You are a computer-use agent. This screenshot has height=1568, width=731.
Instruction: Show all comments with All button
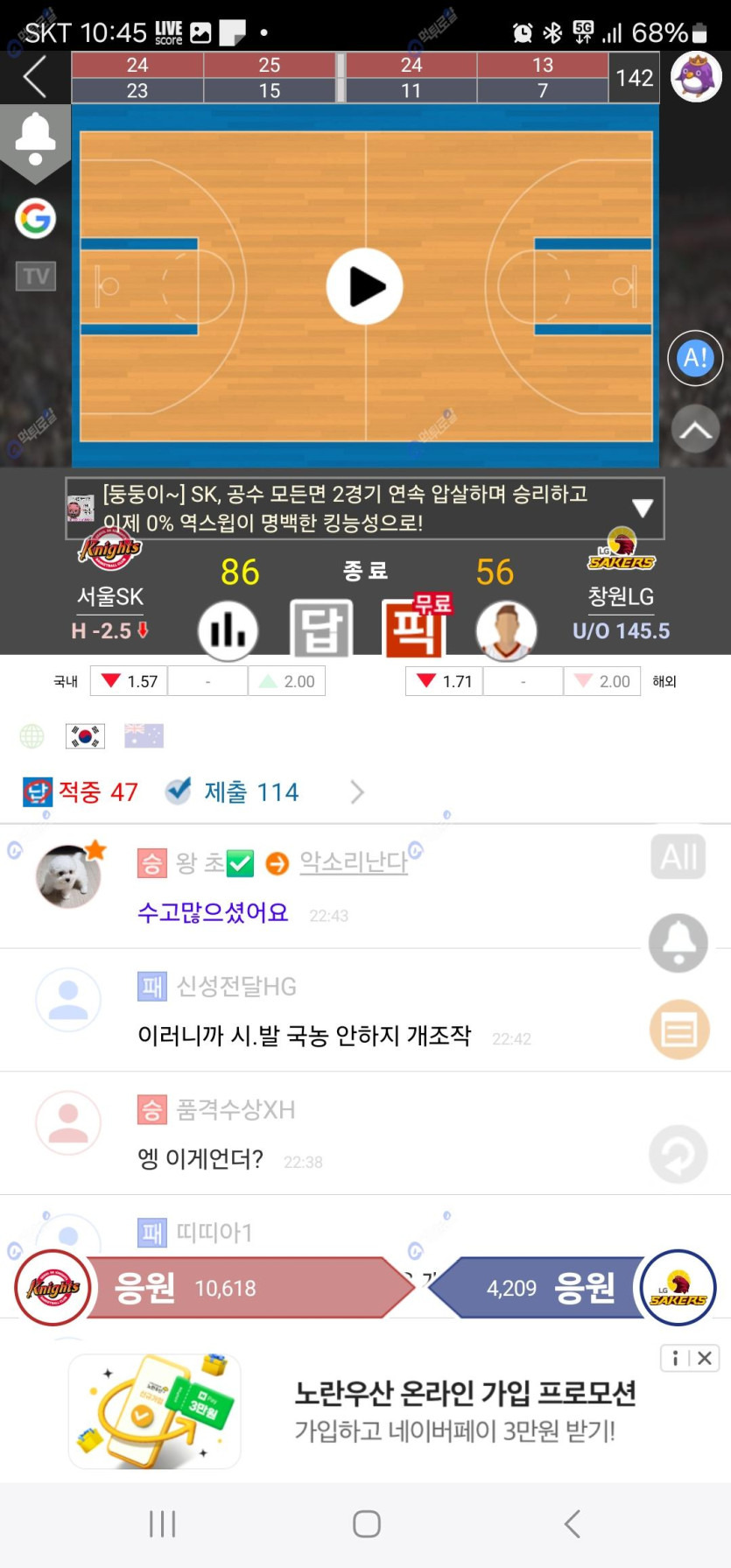click(x=678, y=856)
